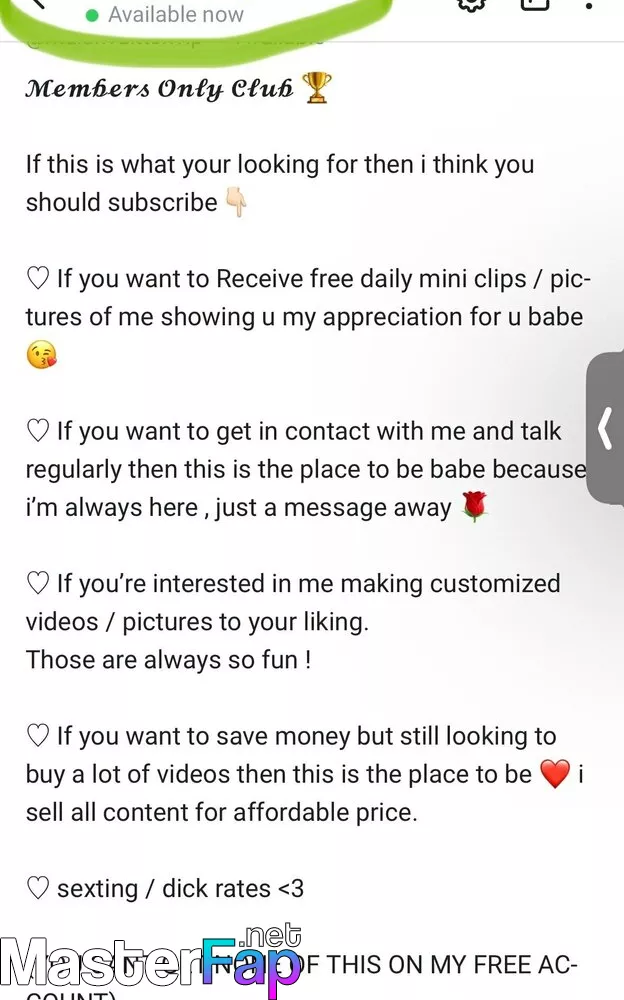Open the overflow menu dots
This screenshot has width=624, height=1000.
[x=589, y=6]
